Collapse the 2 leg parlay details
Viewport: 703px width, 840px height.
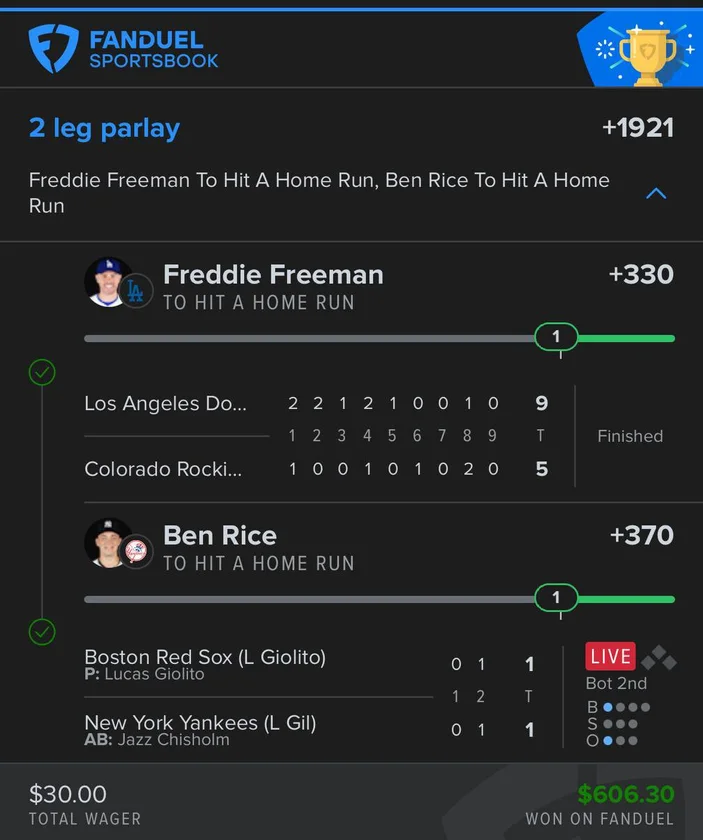coord(656,193)
